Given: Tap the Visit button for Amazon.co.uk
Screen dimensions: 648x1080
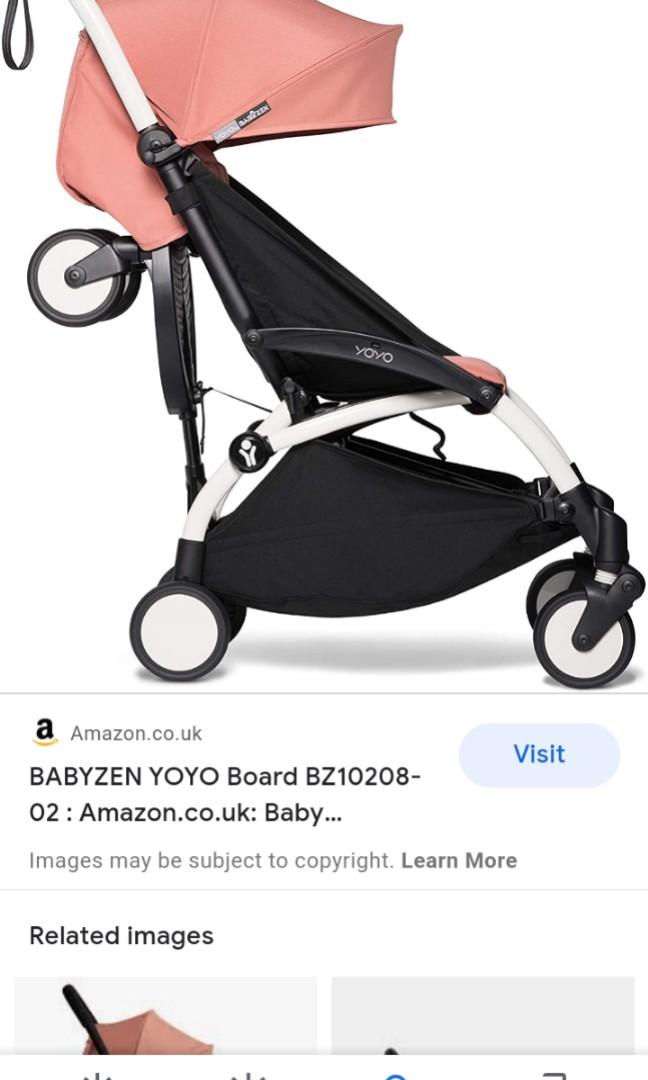Looking at the screenshot, I should click(x=539, y=755).
